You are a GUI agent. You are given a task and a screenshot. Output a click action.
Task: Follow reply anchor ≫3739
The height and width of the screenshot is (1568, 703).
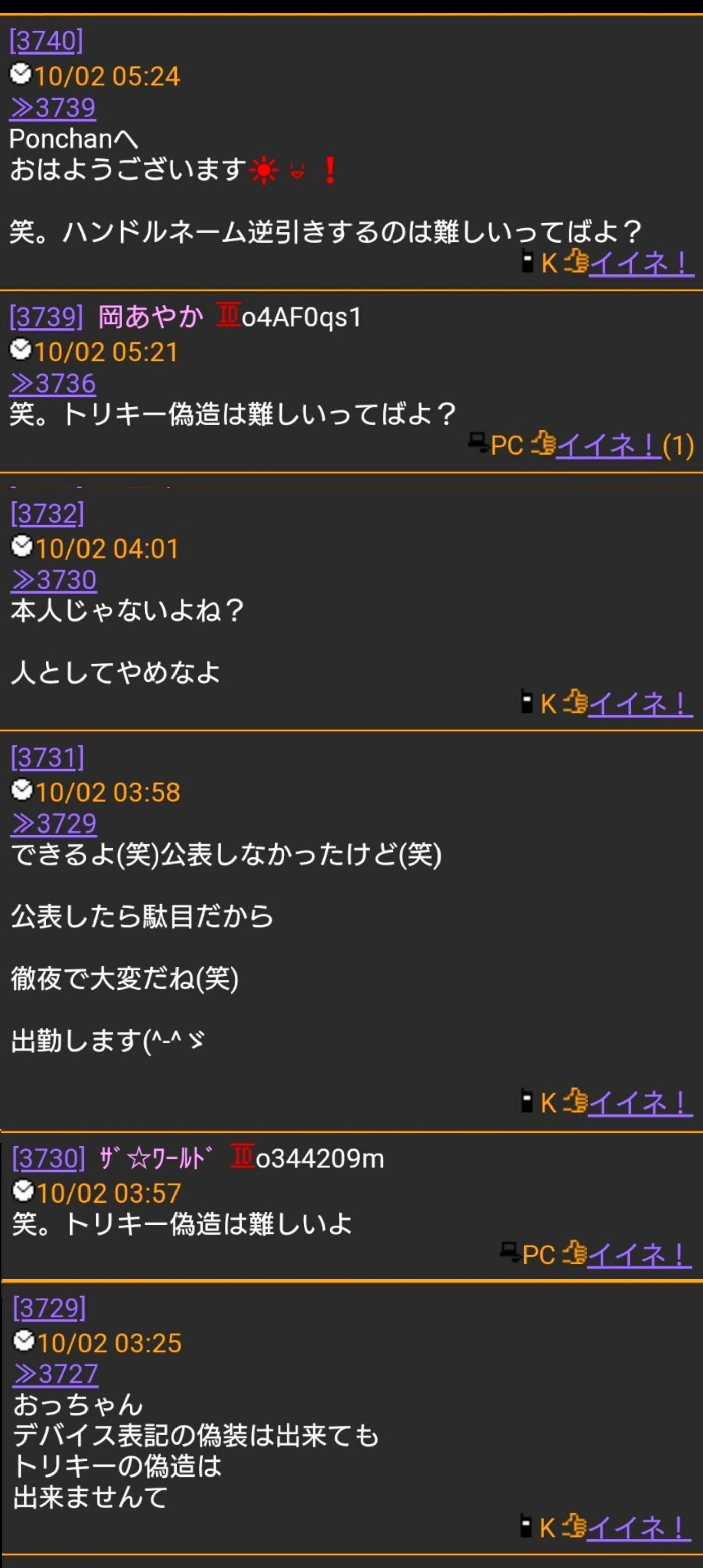pos(52,108)
